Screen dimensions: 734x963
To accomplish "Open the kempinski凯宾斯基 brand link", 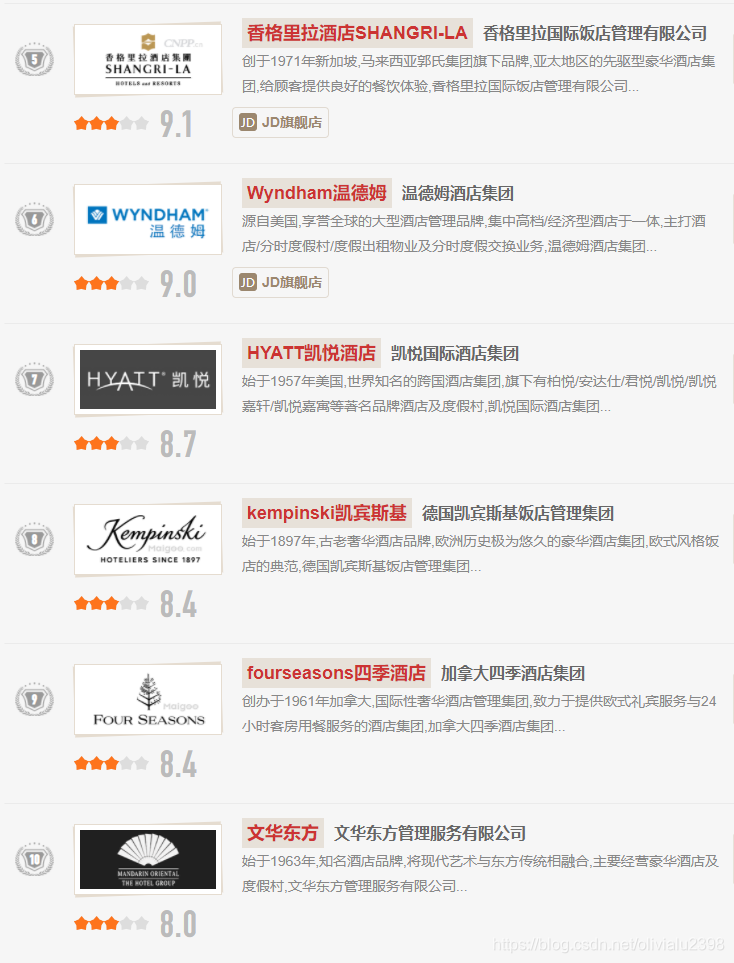I will [327, 513].
